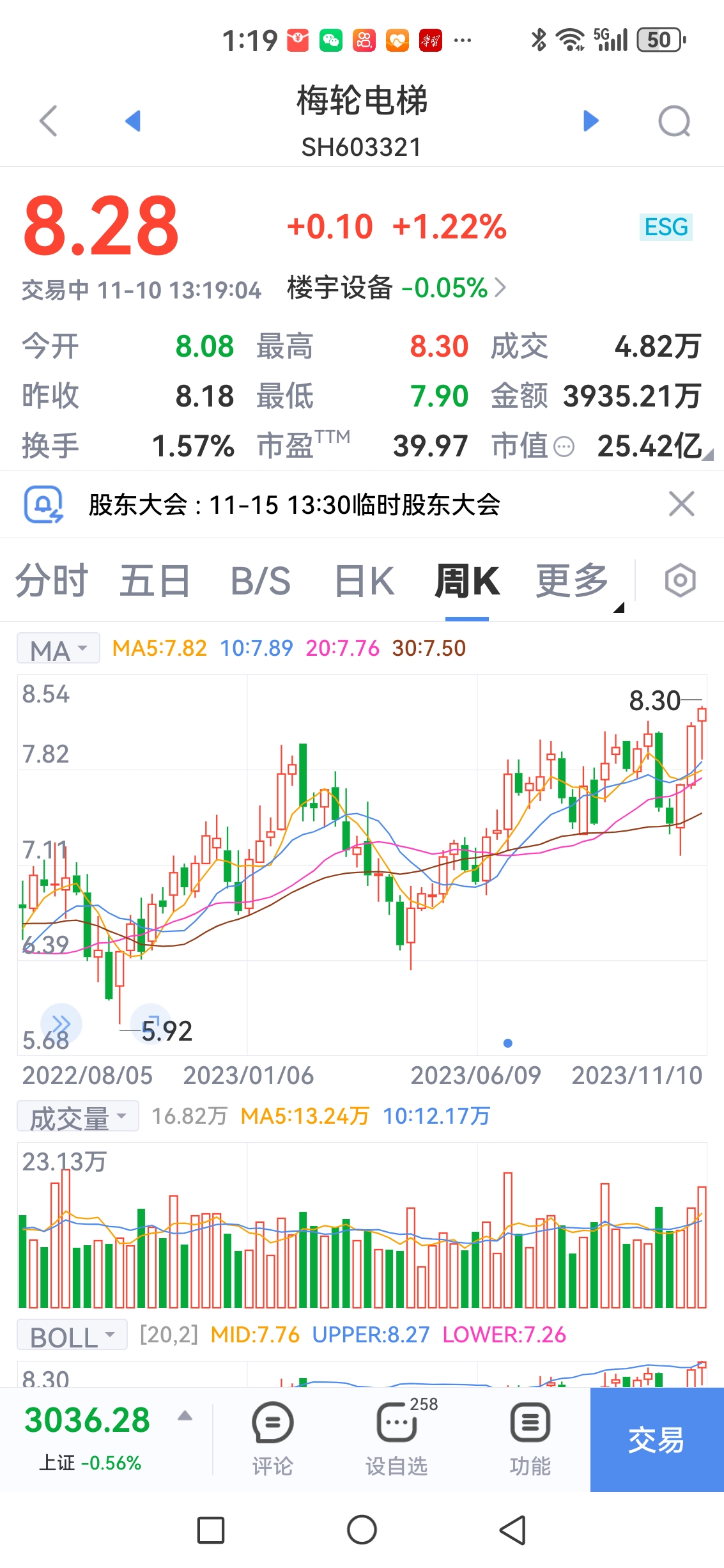The image size is (724, 1568).
Task: Go back with the top-left arrow
Action: (49, 120)
